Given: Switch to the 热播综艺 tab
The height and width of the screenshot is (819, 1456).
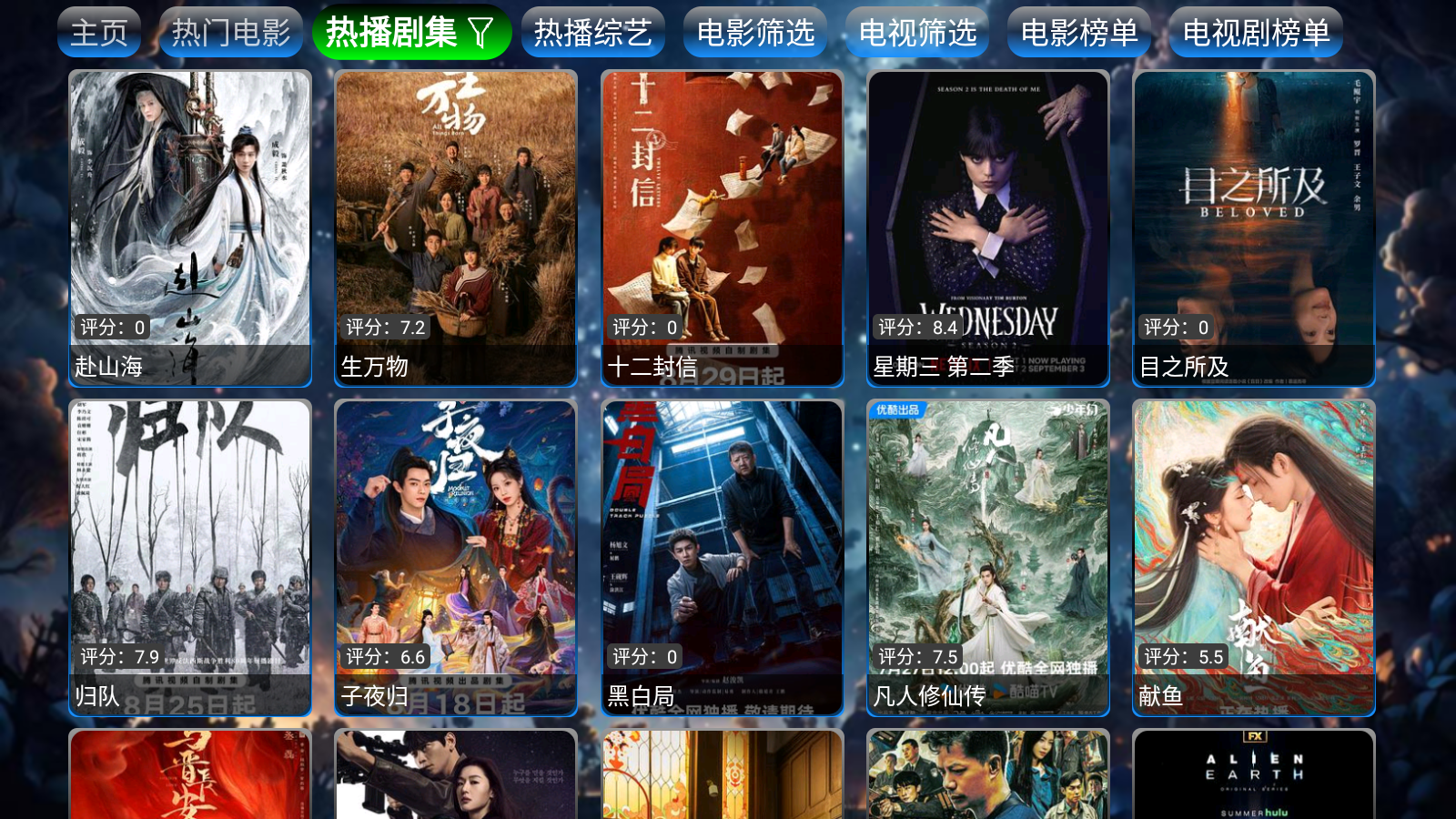Looking at the screenshot, I should (x=592, y=33).
